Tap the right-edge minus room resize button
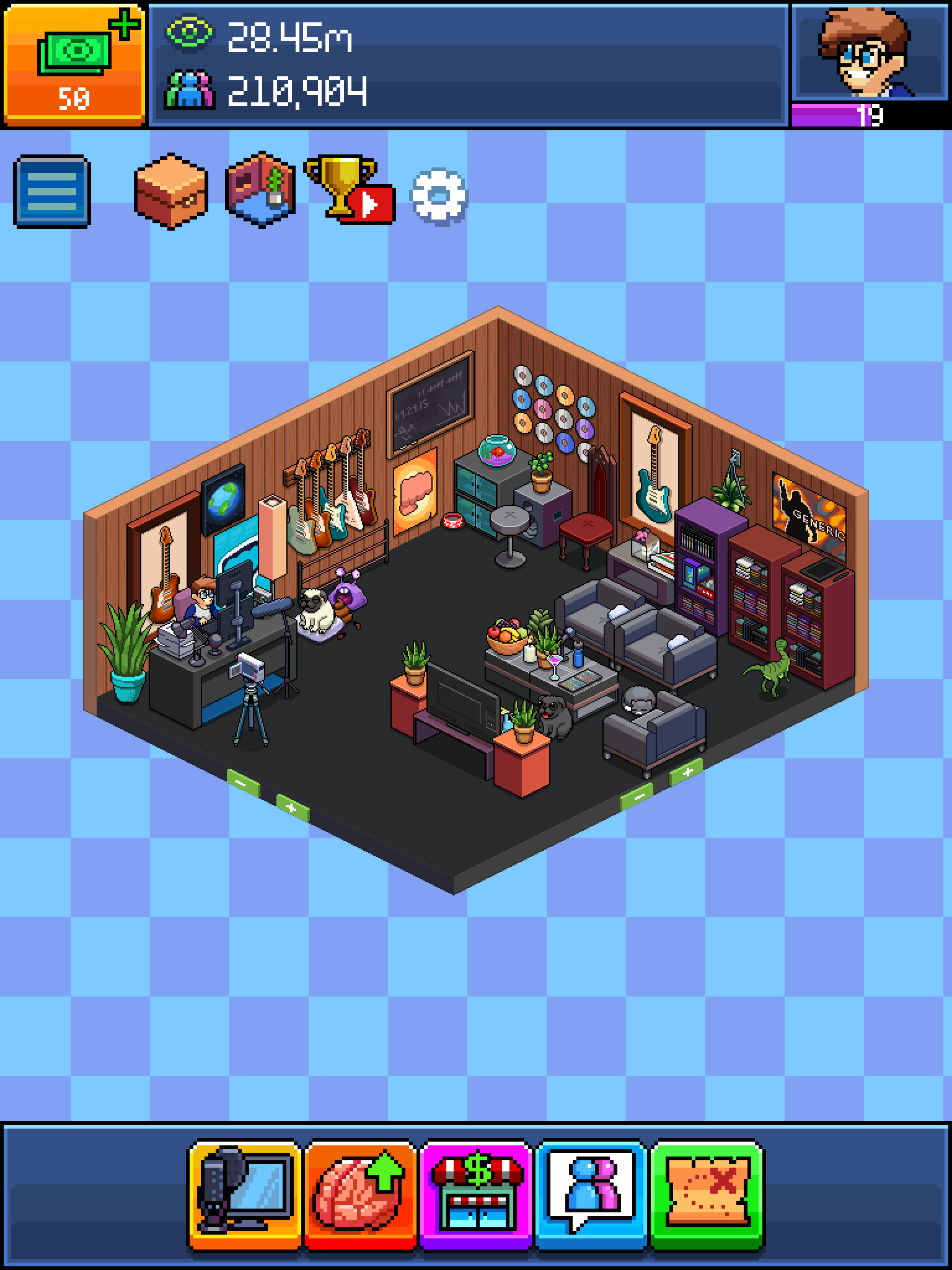This screenshot has width=952, height=1270. (x=638, y=795)
